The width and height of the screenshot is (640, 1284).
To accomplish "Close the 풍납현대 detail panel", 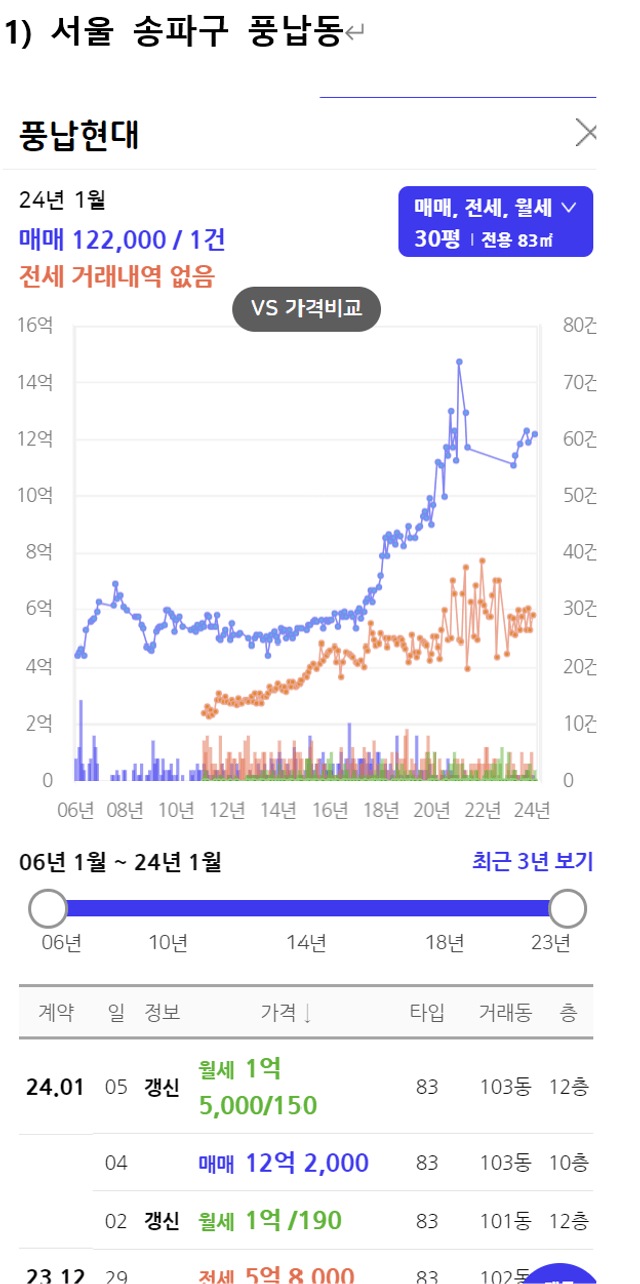I will tap(586, 132).
